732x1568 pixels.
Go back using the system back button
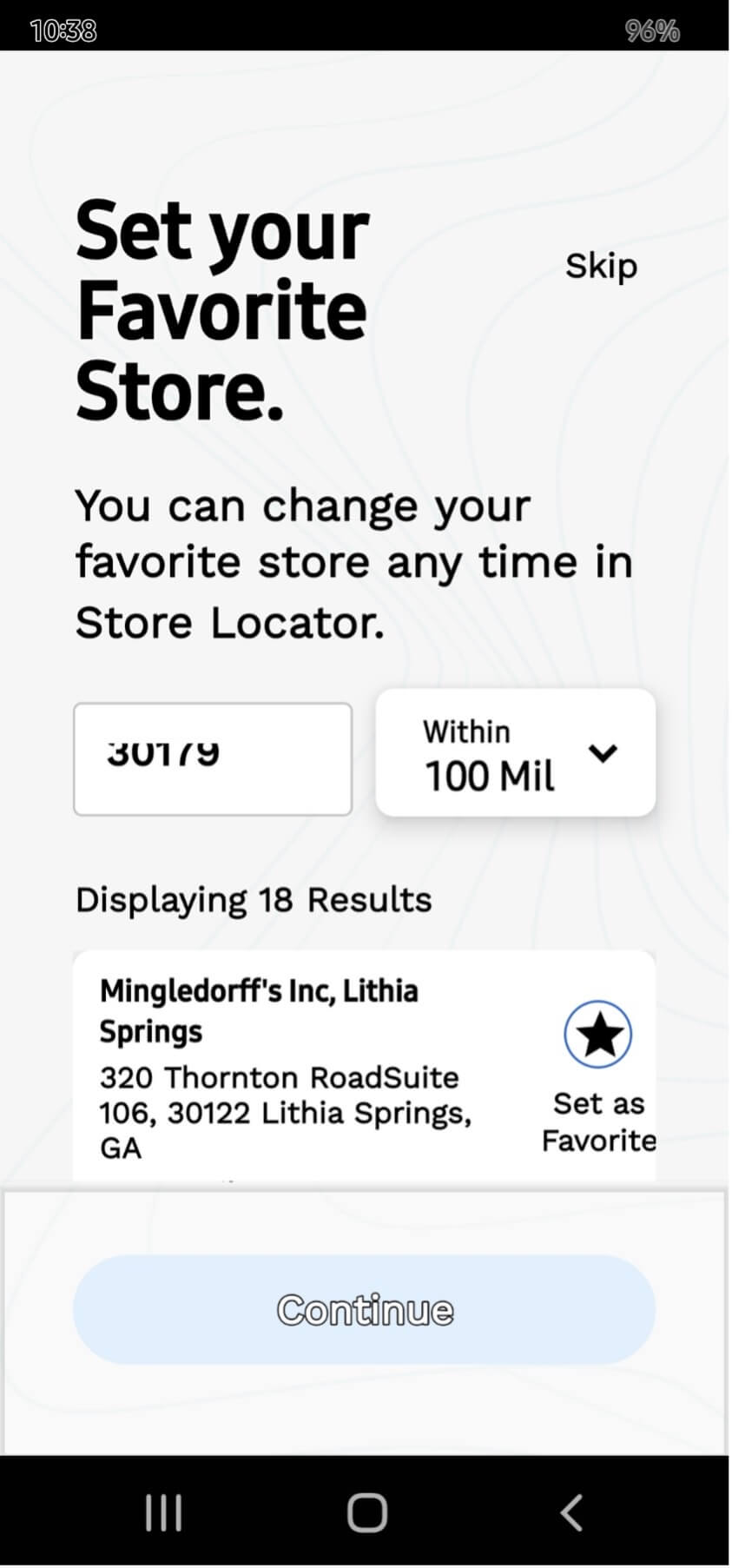coord(571,1513)
